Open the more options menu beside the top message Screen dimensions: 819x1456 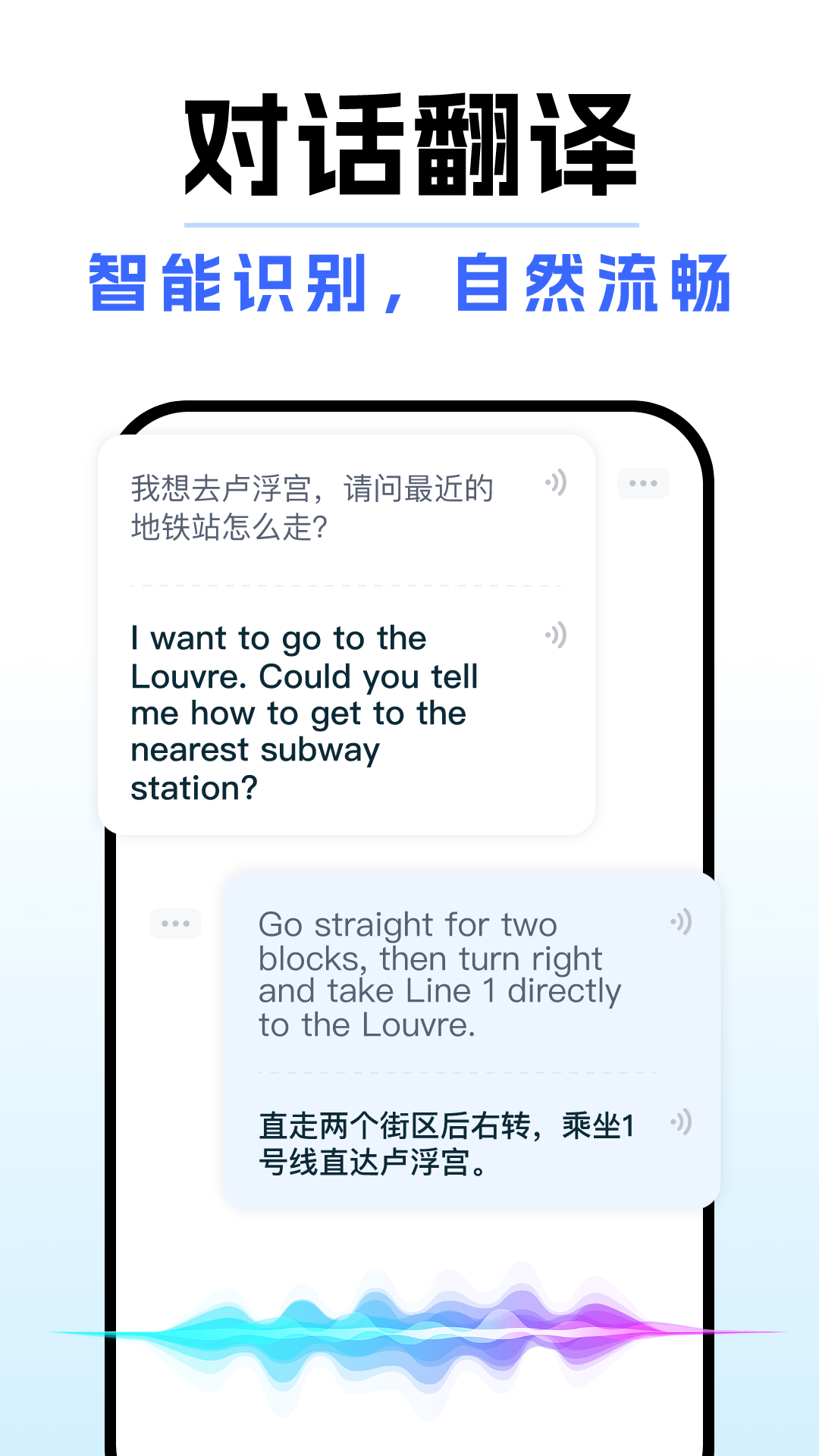642,483
